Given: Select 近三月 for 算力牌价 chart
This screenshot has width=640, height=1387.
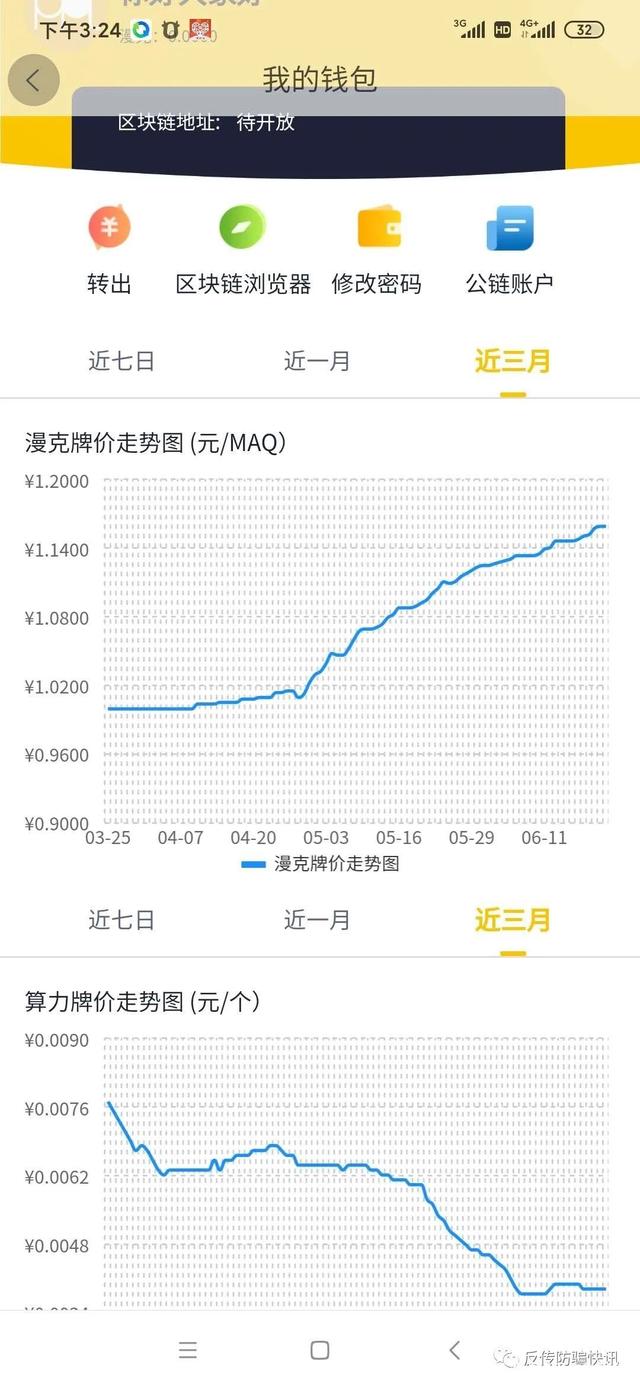Looking at the screenshot, I should point(512,919).
